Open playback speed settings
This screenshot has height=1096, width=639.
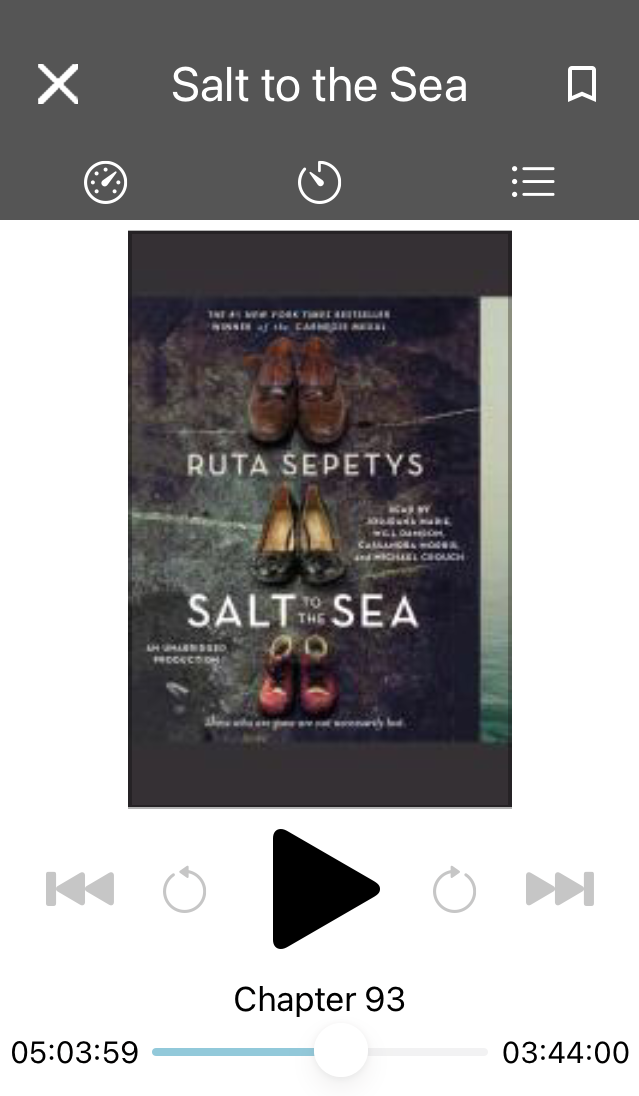pyautogui.click(x=106, y=183)
